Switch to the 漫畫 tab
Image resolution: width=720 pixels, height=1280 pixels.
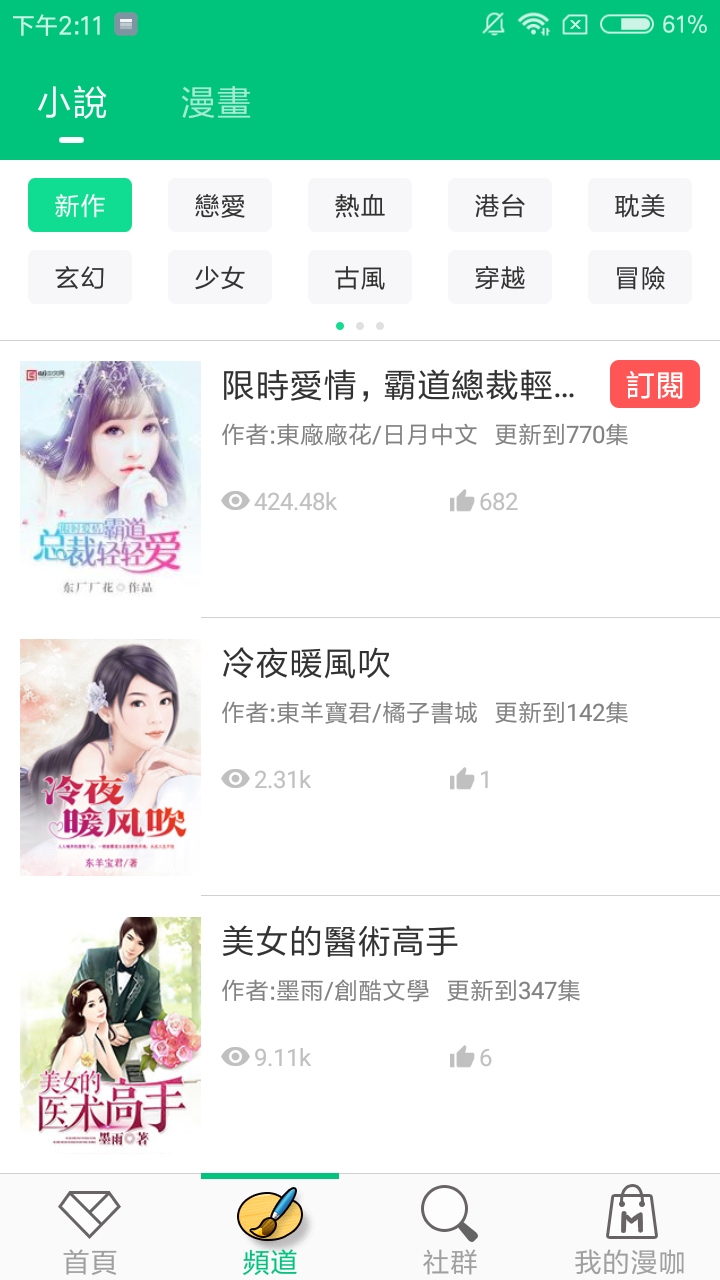[x=214, y=102]
